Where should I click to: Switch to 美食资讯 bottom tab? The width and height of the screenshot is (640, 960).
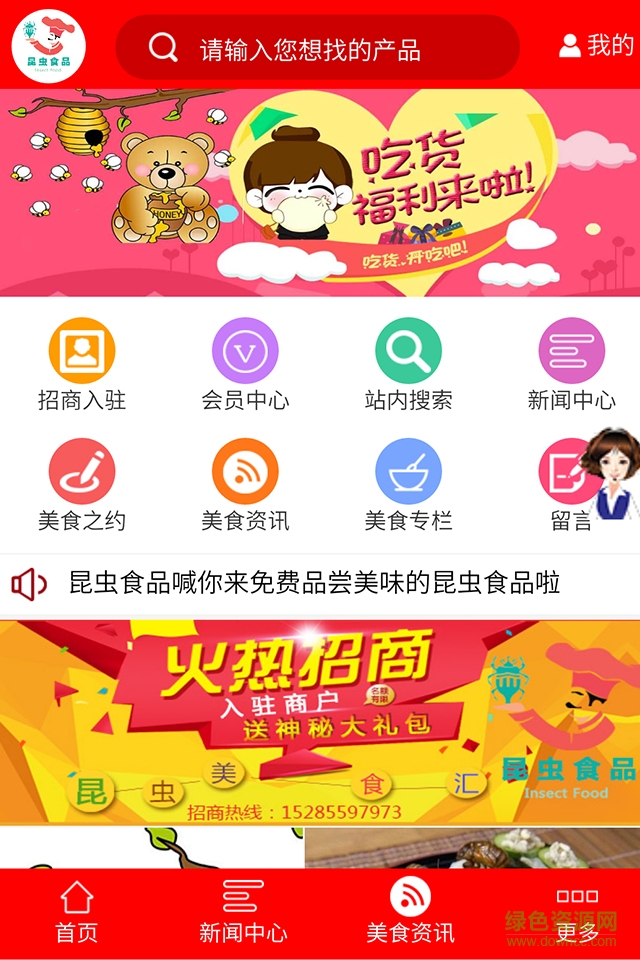pyautogui.click(x=410, y=912)
